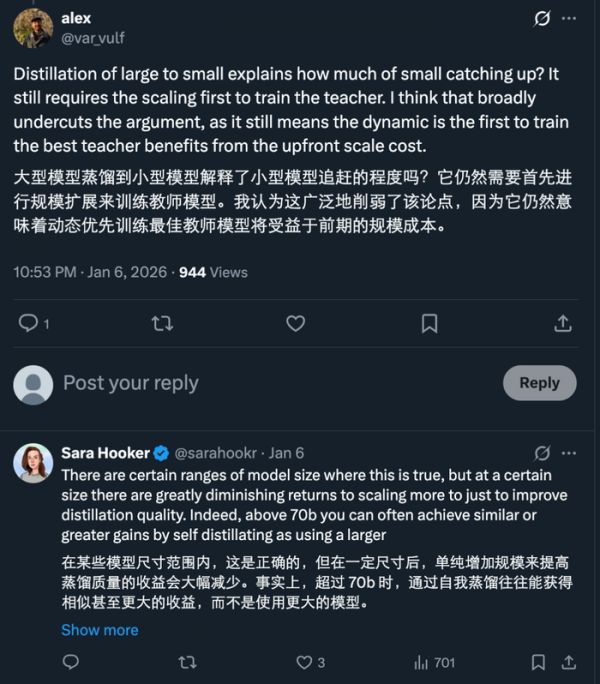The height and width of the screenshot is (684, 600).
Task: Open Sara Hooker's @sarahookr handle
Action: tap(217, 452)
